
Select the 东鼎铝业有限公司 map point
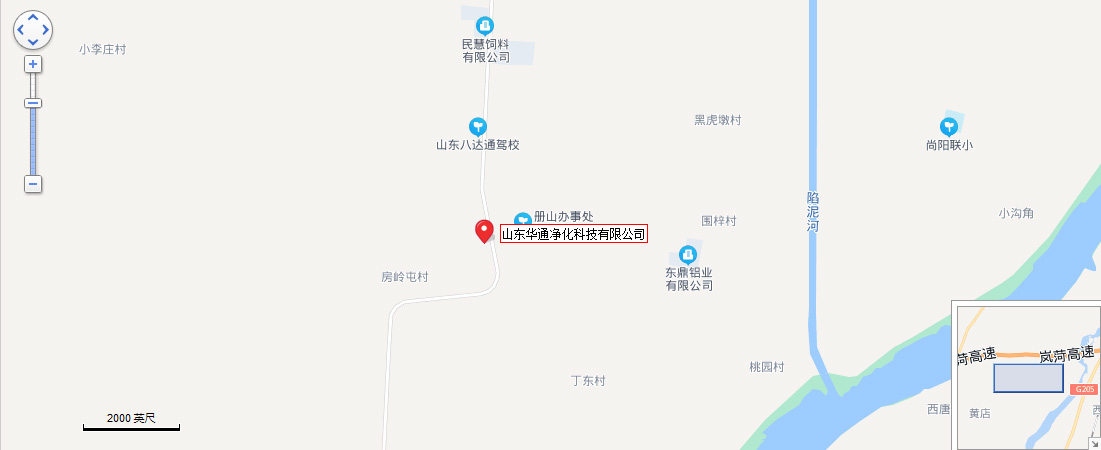[x=688, y=254]
